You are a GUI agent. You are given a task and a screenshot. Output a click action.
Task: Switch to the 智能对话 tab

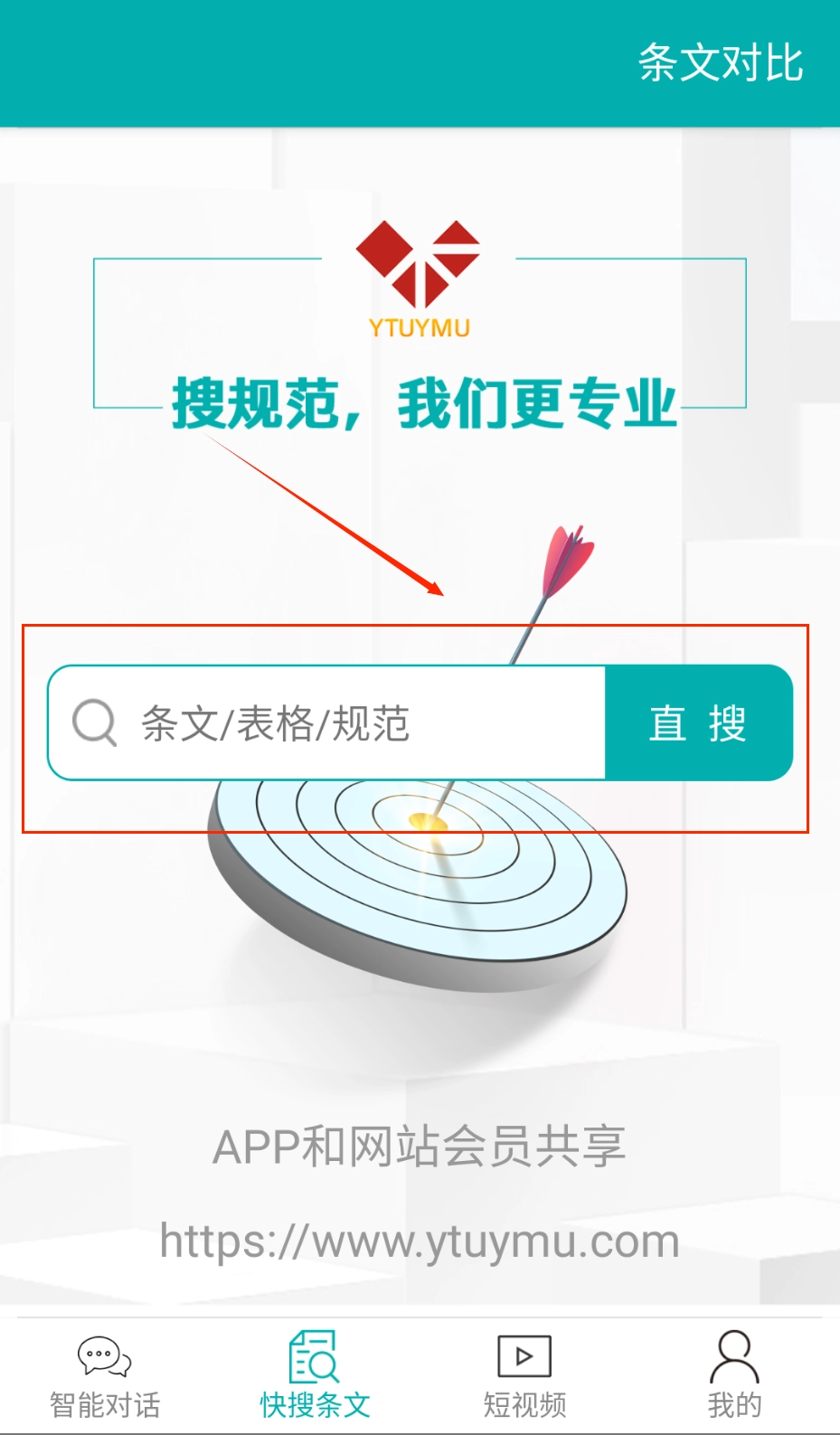coord(105,1374)
